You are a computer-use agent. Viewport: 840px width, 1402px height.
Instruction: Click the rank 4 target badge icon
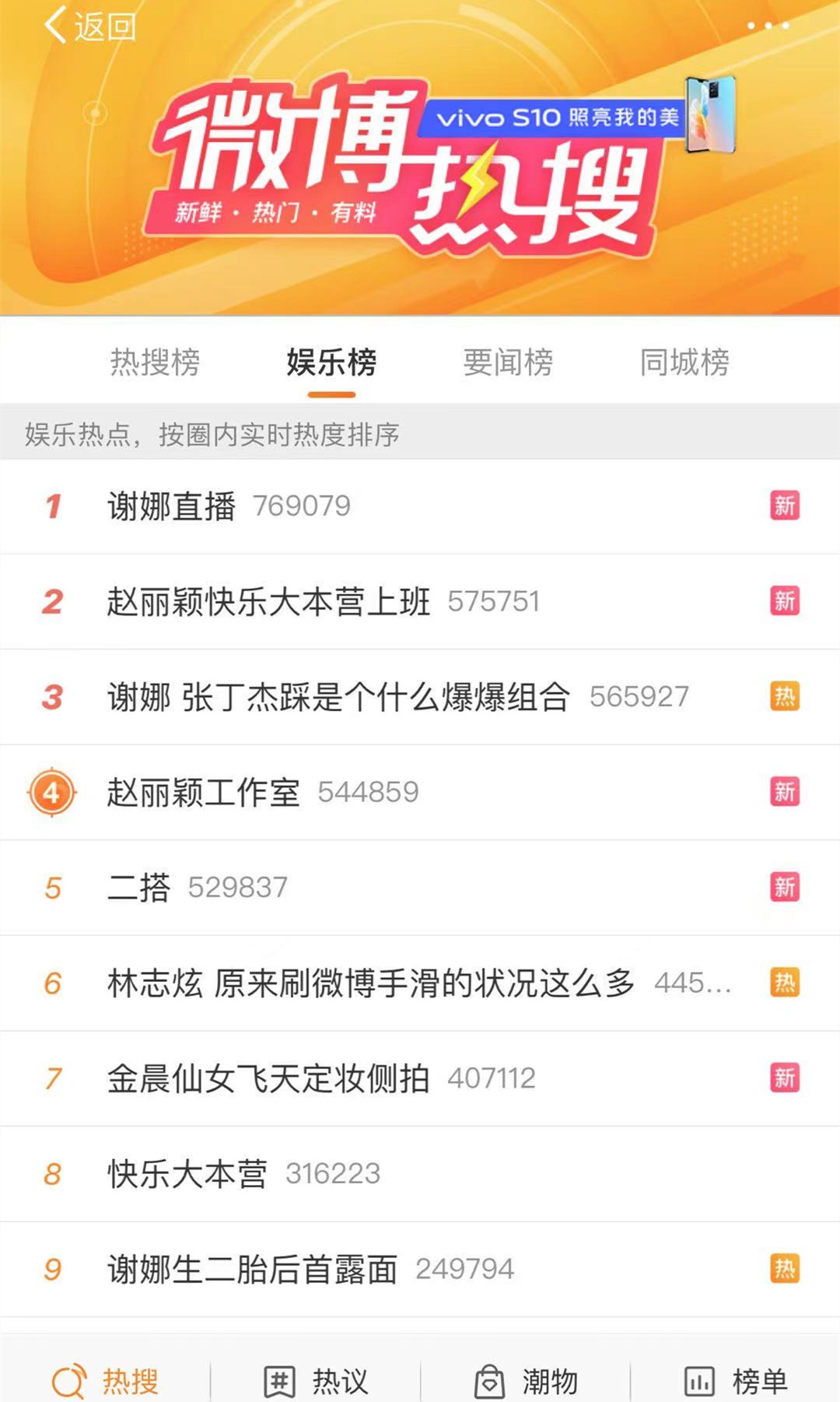pyautogui.click(x=51, y=792)
